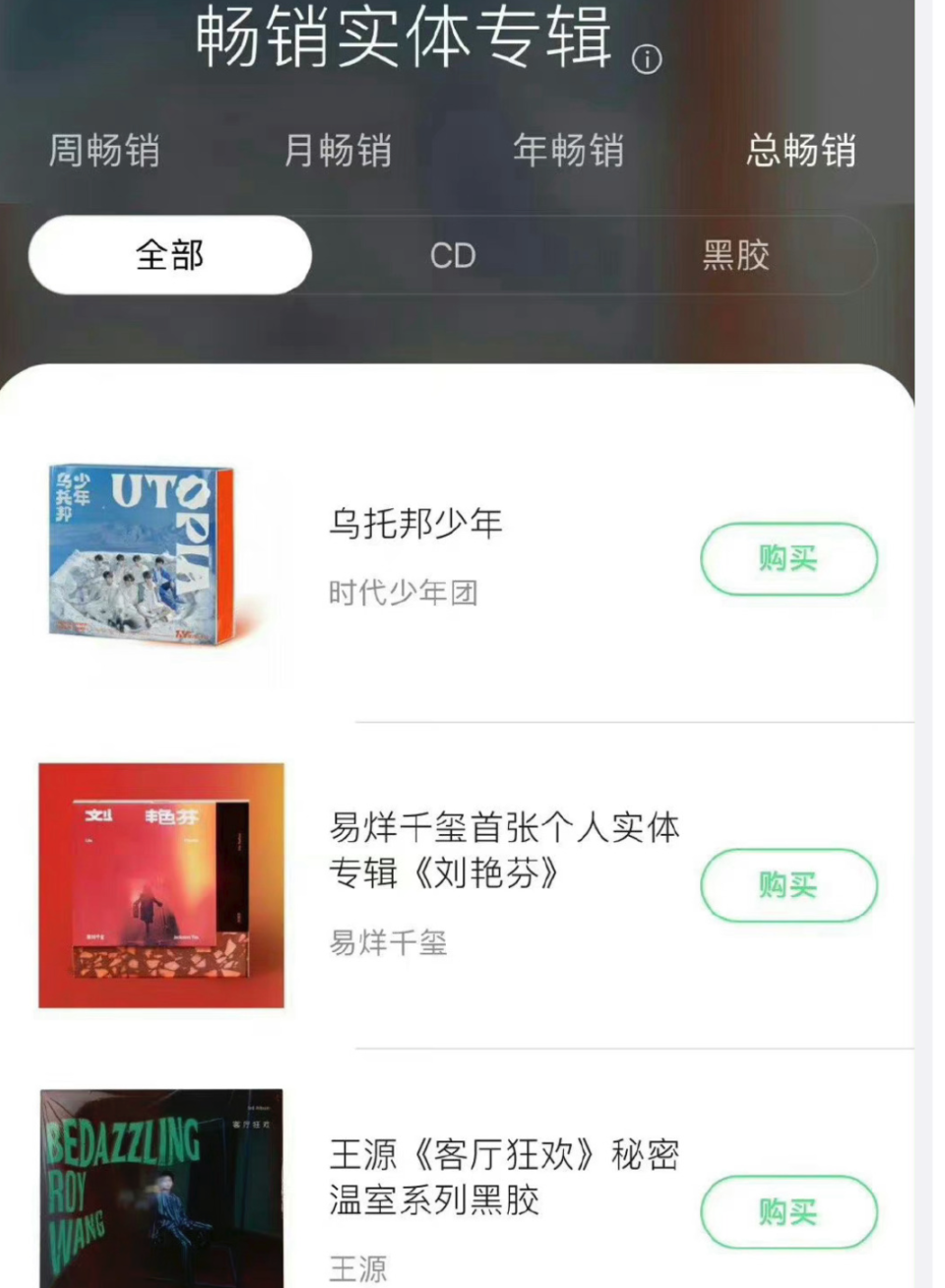Open 易烊千玺首张个人实体专辑《刘艳芬》 details
The image size is (945, 1288).
pyautogui.click(x=502, y=856)
